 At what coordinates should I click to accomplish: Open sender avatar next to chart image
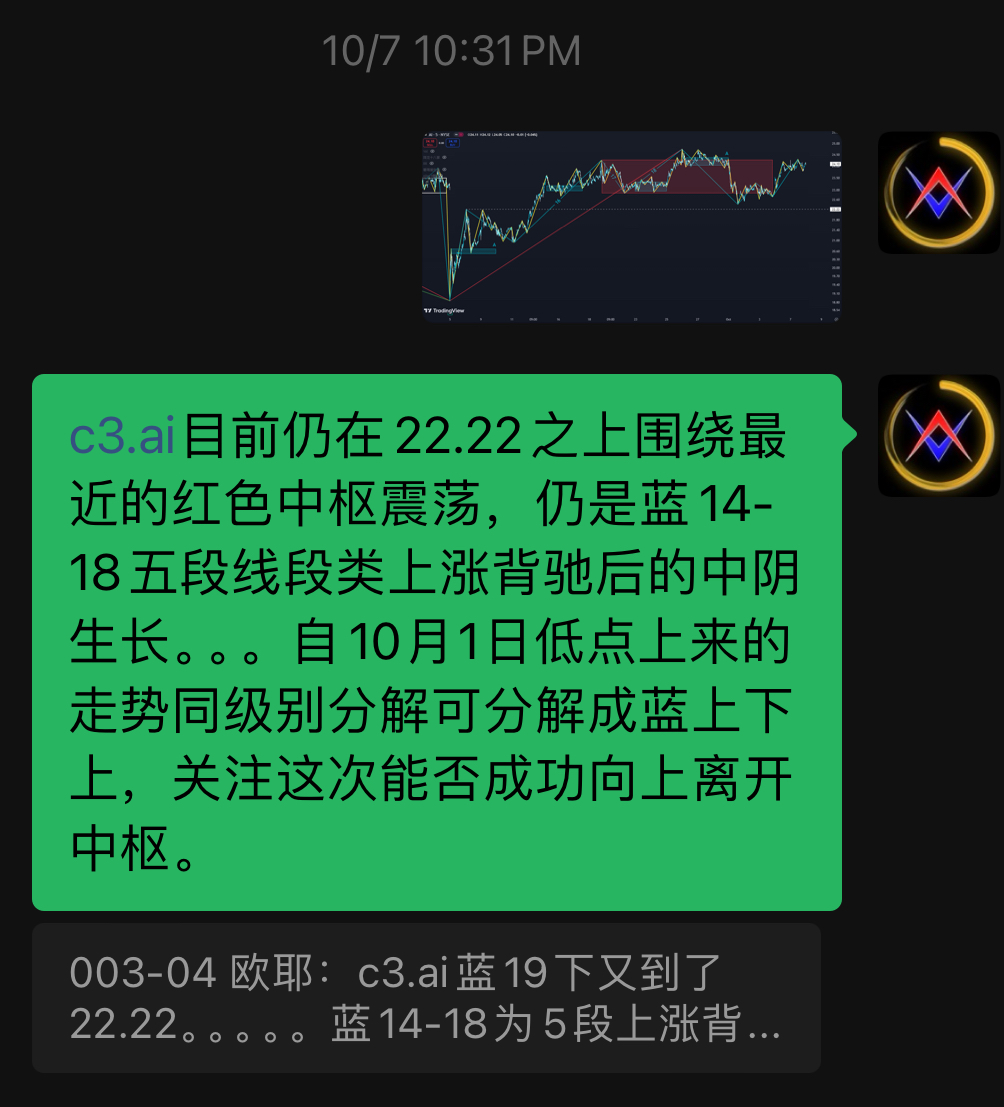939,192
